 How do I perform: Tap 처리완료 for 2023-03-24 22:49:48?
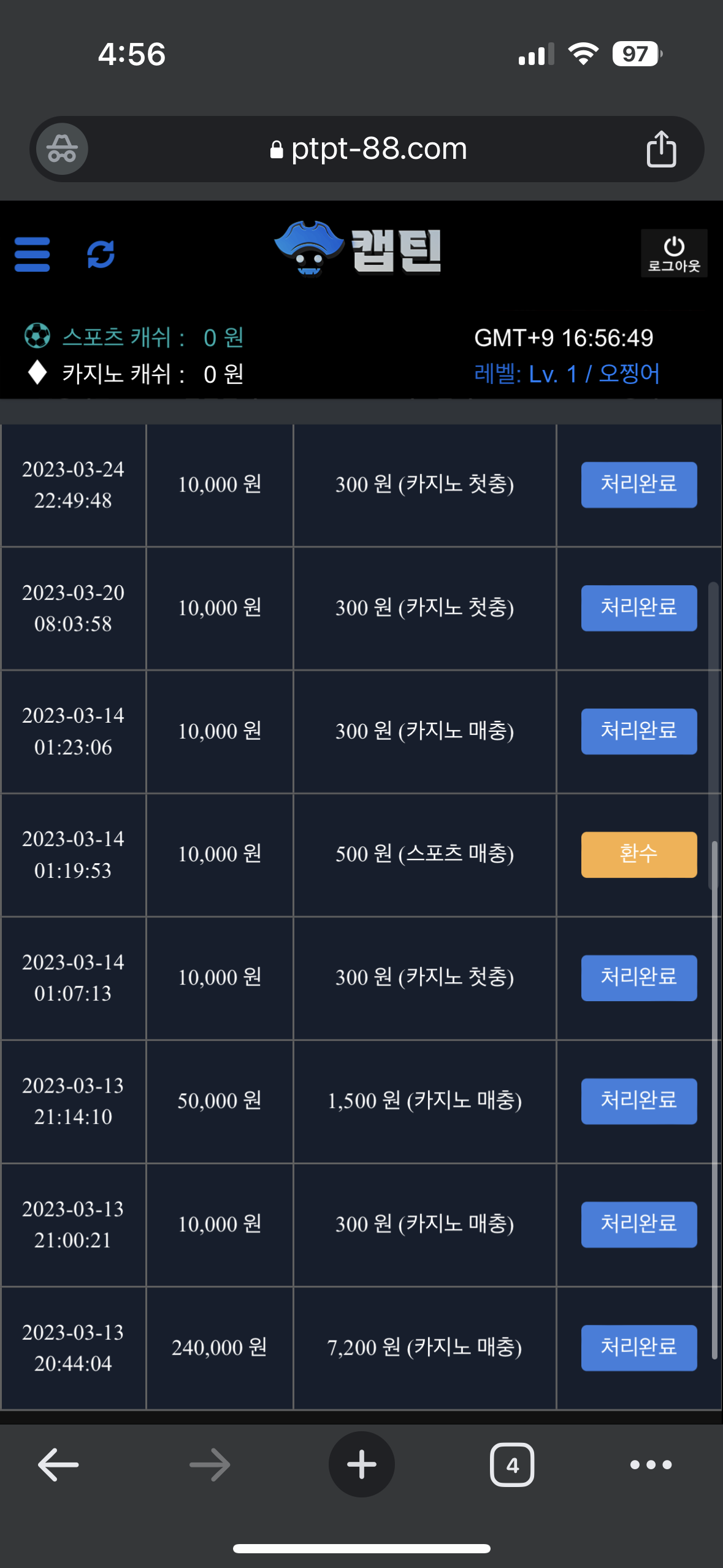click(638, 485)
